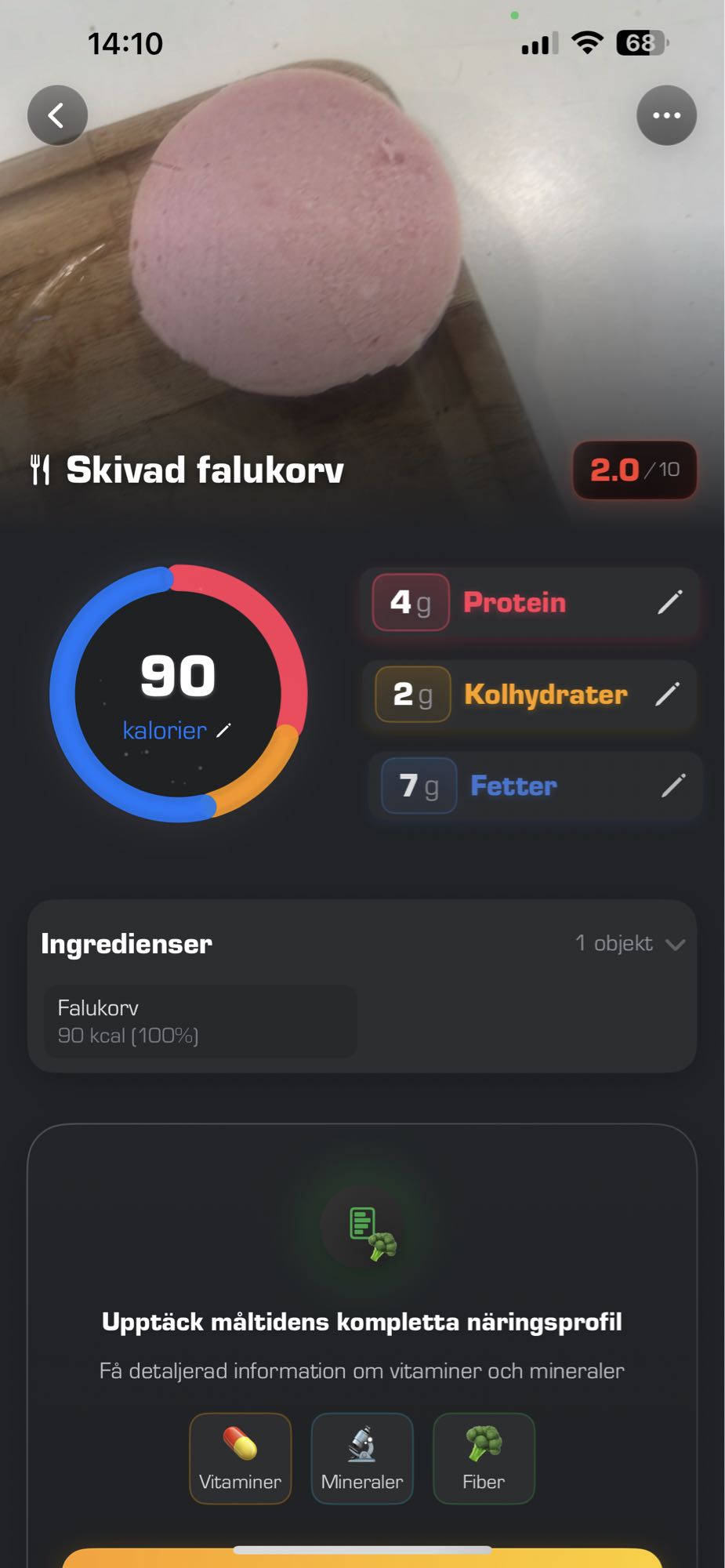Collapse the Ingredienser list
725x1568 pixels.
[x=676, y=944]
